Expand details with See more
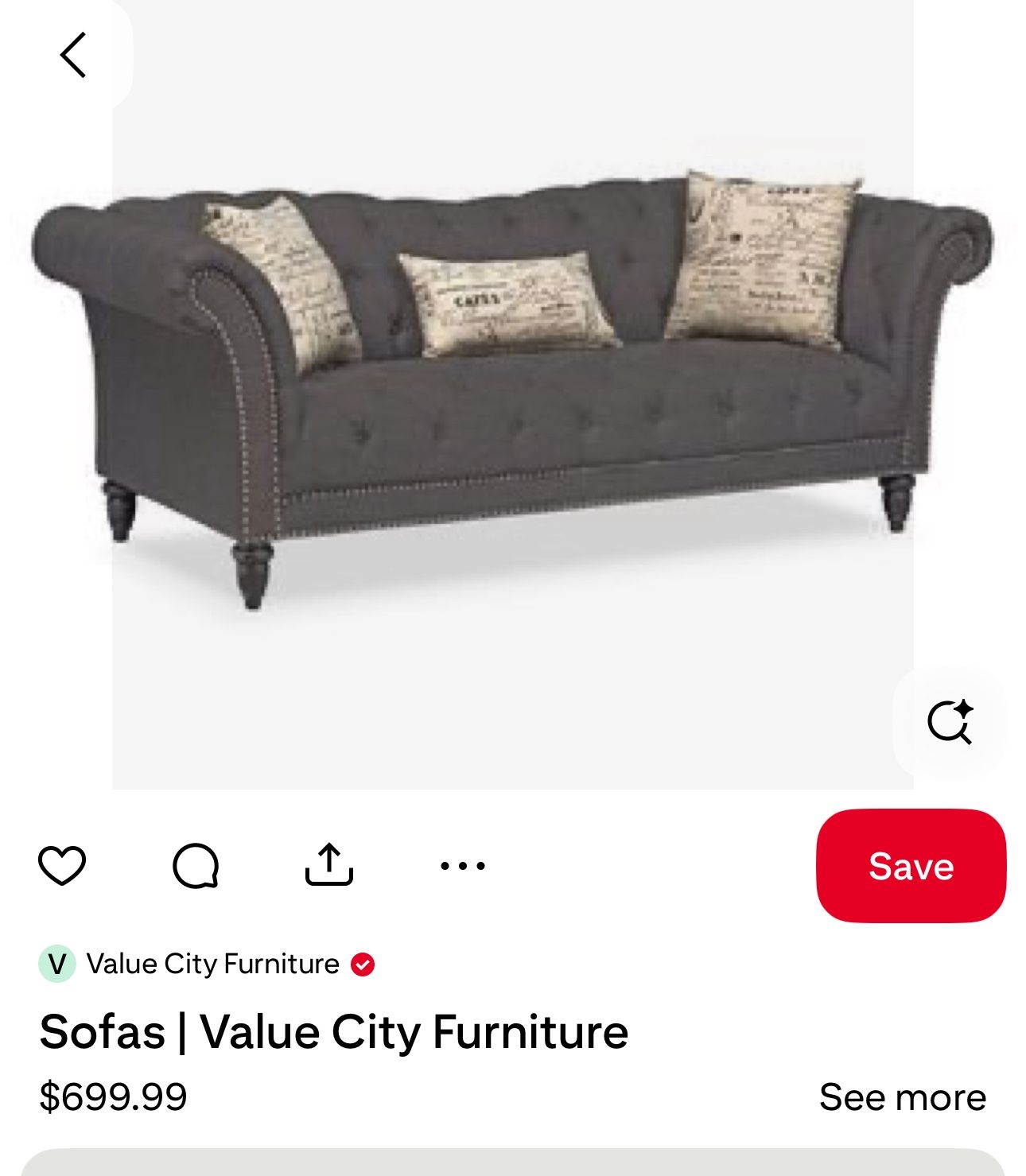The image size is (1026, 1176). [902, 1097]
